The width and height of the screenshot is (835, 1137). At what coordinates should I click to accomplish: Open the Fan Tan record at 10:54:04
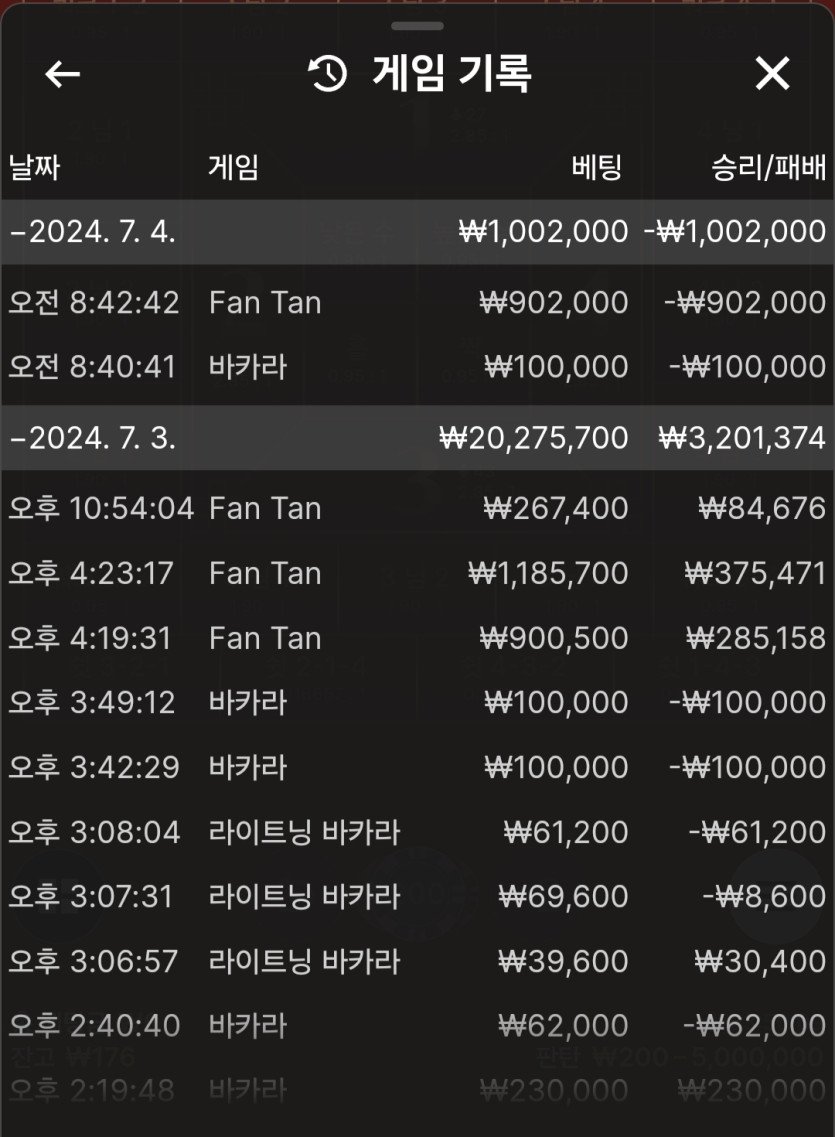coord(417,508)
